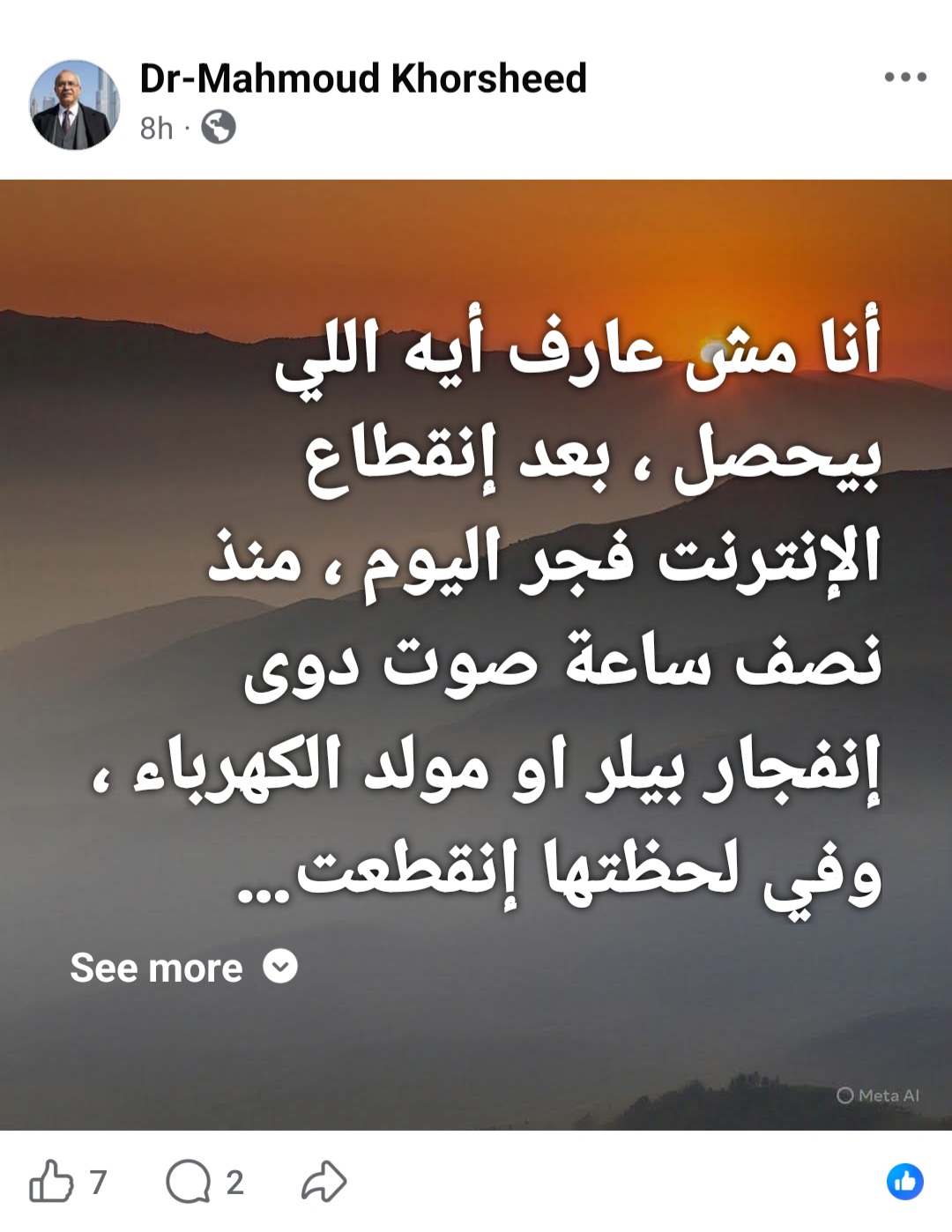Open Dr-Mahmoud Khorsheed's profile name link

pyautogui.click(x=362, y=78)
